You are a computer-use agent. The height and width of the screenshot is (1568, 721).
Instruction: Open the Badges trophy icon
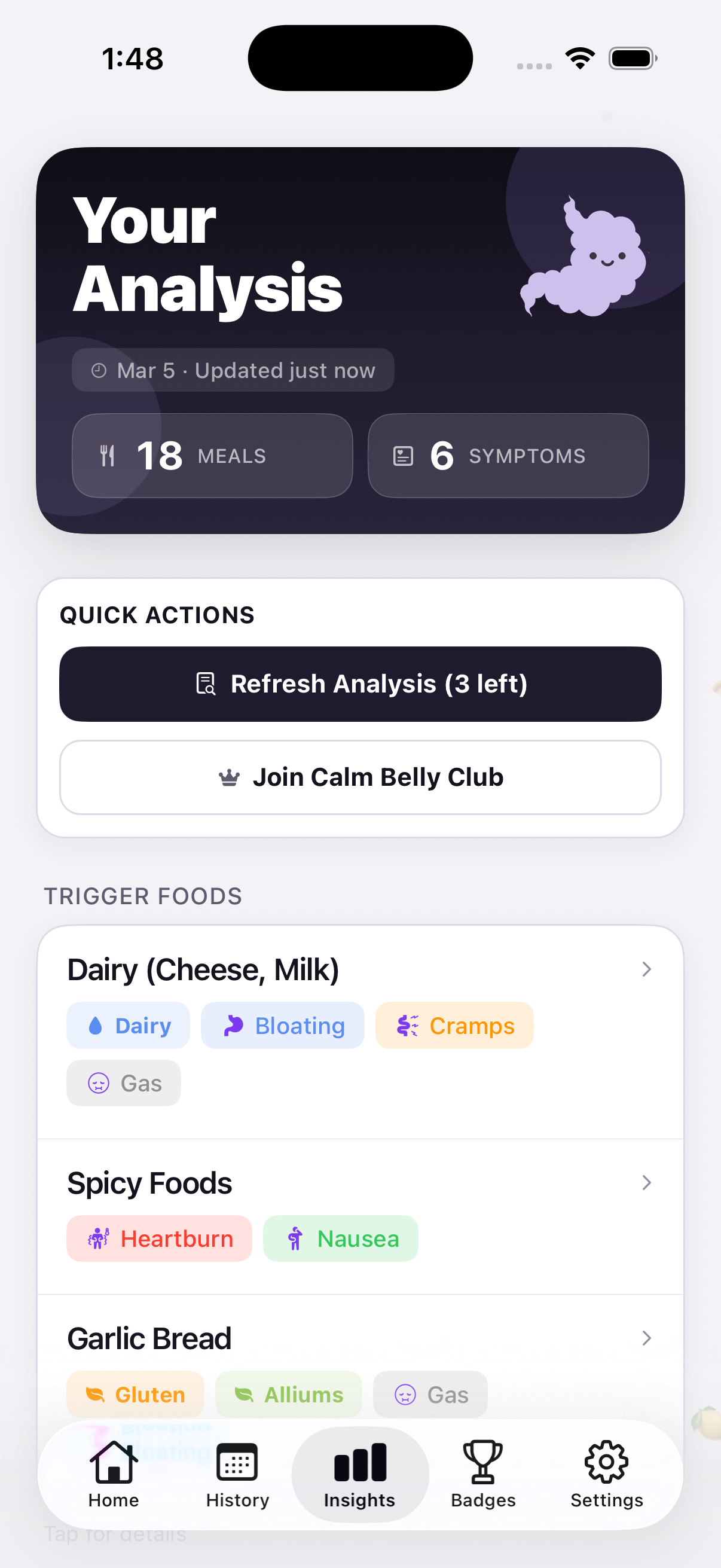(482, 1463)
